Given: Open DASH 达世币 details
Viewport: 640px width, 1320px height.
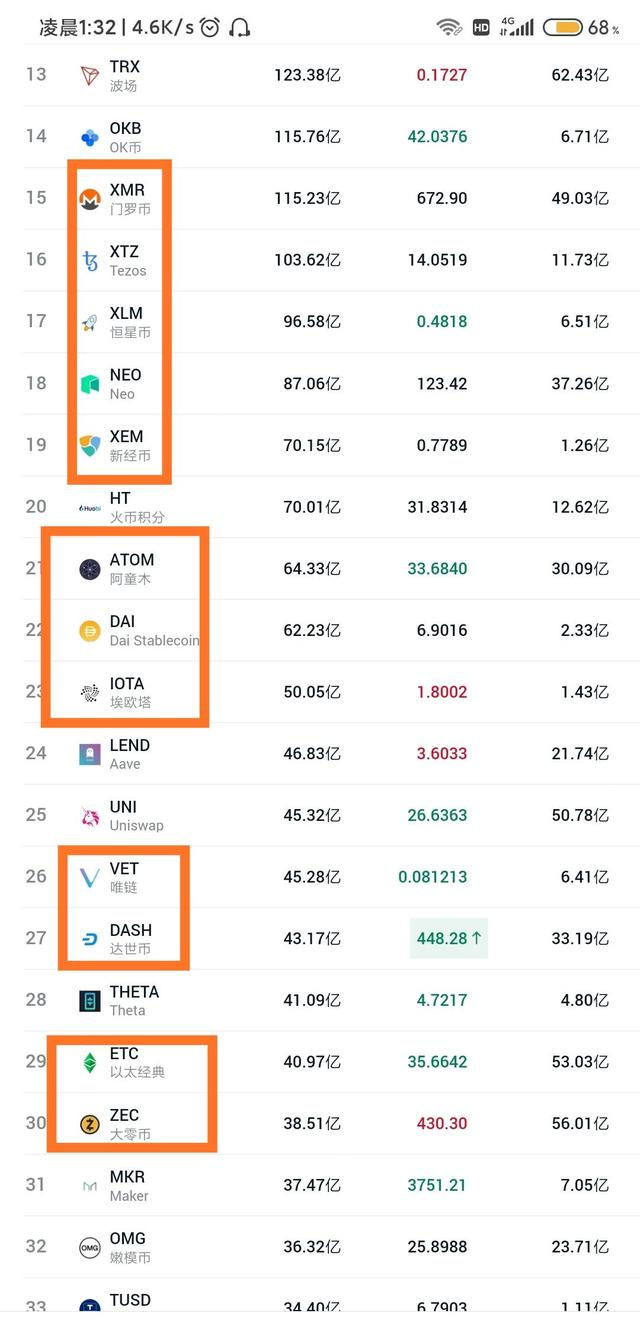Looking at the screenshot, I should [x=320, y=939].
